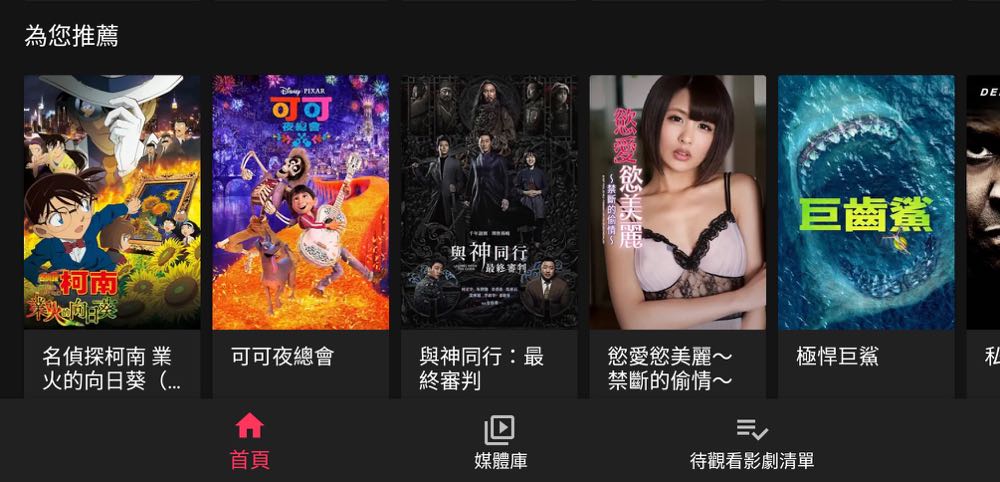The image size is (1000, 482).
Task: View 與神同行：最終審判 movie details
Action: pyautogui.click(x=489, y=203)
